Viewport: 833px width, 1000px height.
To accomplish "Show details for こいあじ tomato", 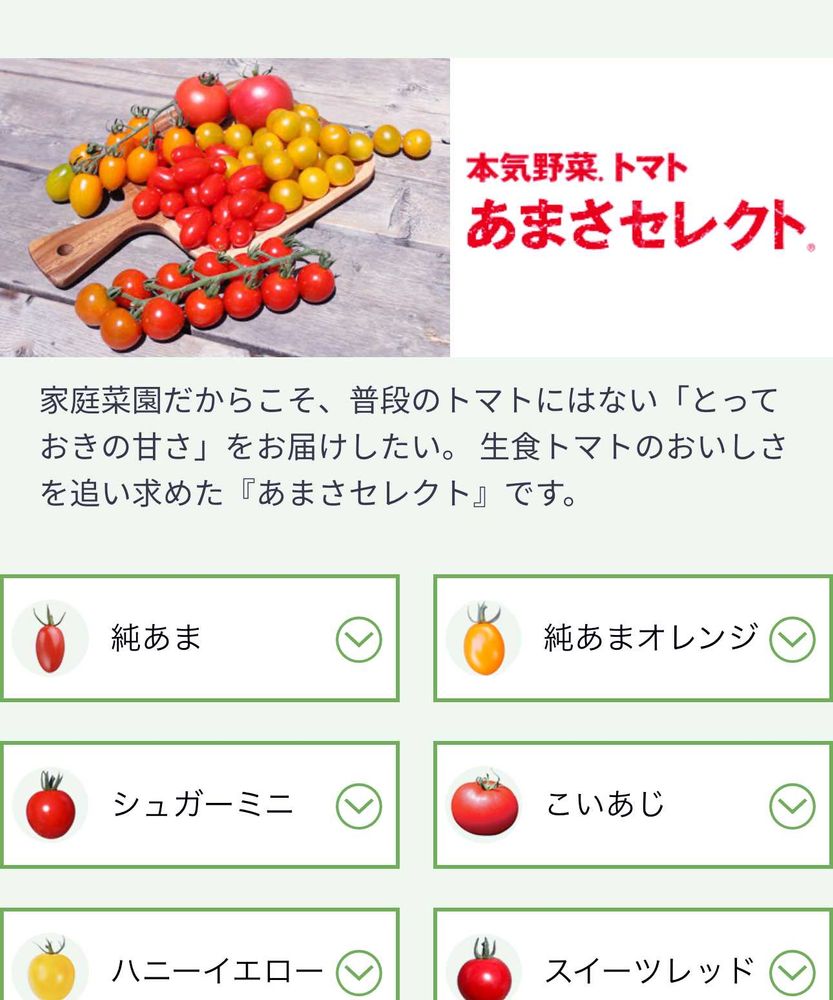I will tap(792, 806).
